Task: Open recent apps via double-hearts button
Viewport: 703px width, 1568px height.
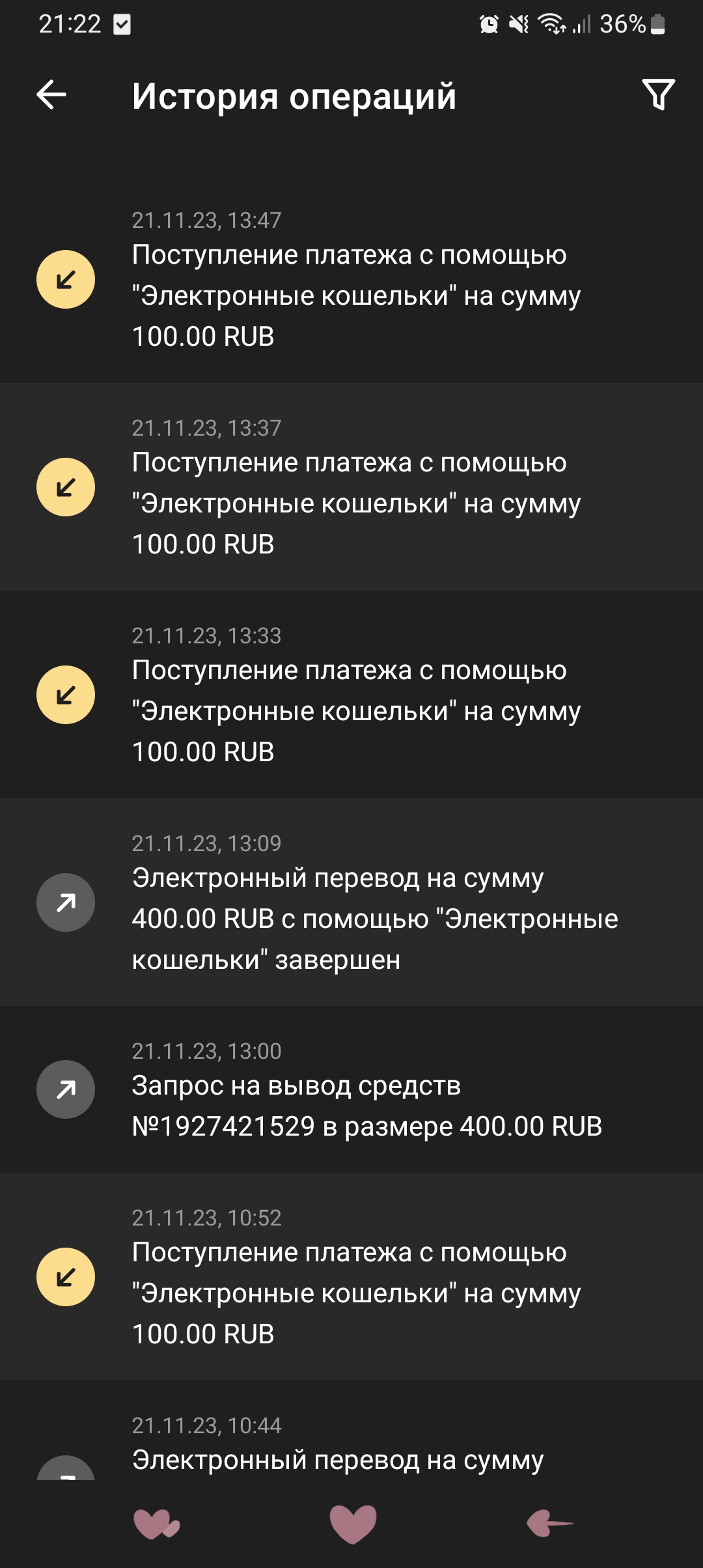Action: (156, 1524)
